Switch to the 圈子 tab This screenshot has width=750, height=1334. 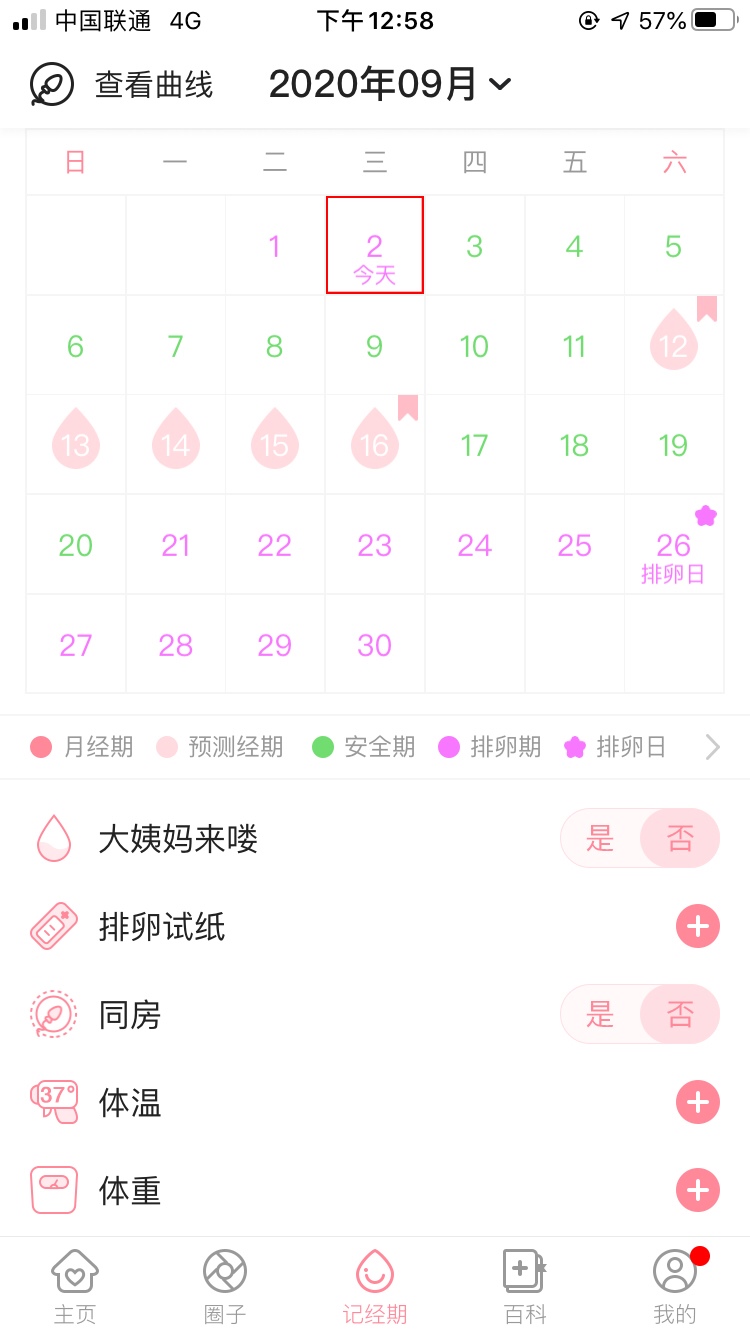[225, 1286]
